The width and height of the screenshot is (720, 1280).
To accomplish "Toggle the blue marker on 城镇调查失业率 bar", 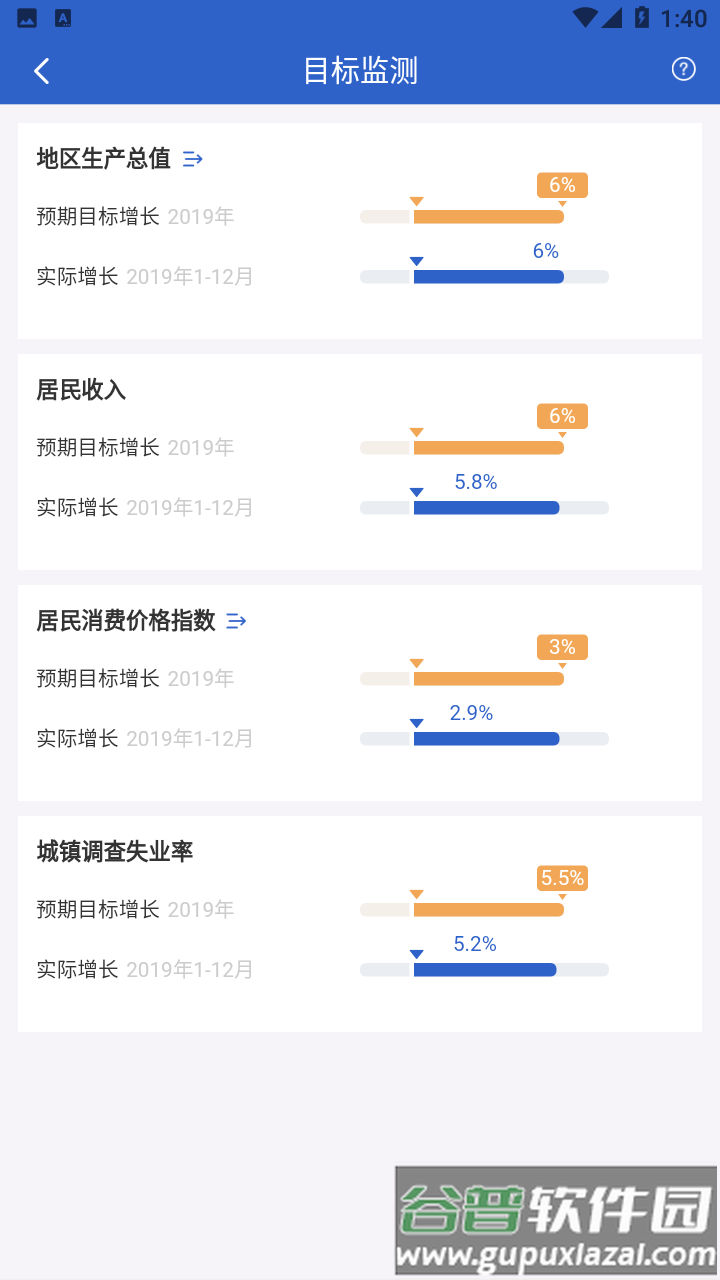I will pyautogui.click(x=415, y=955).
